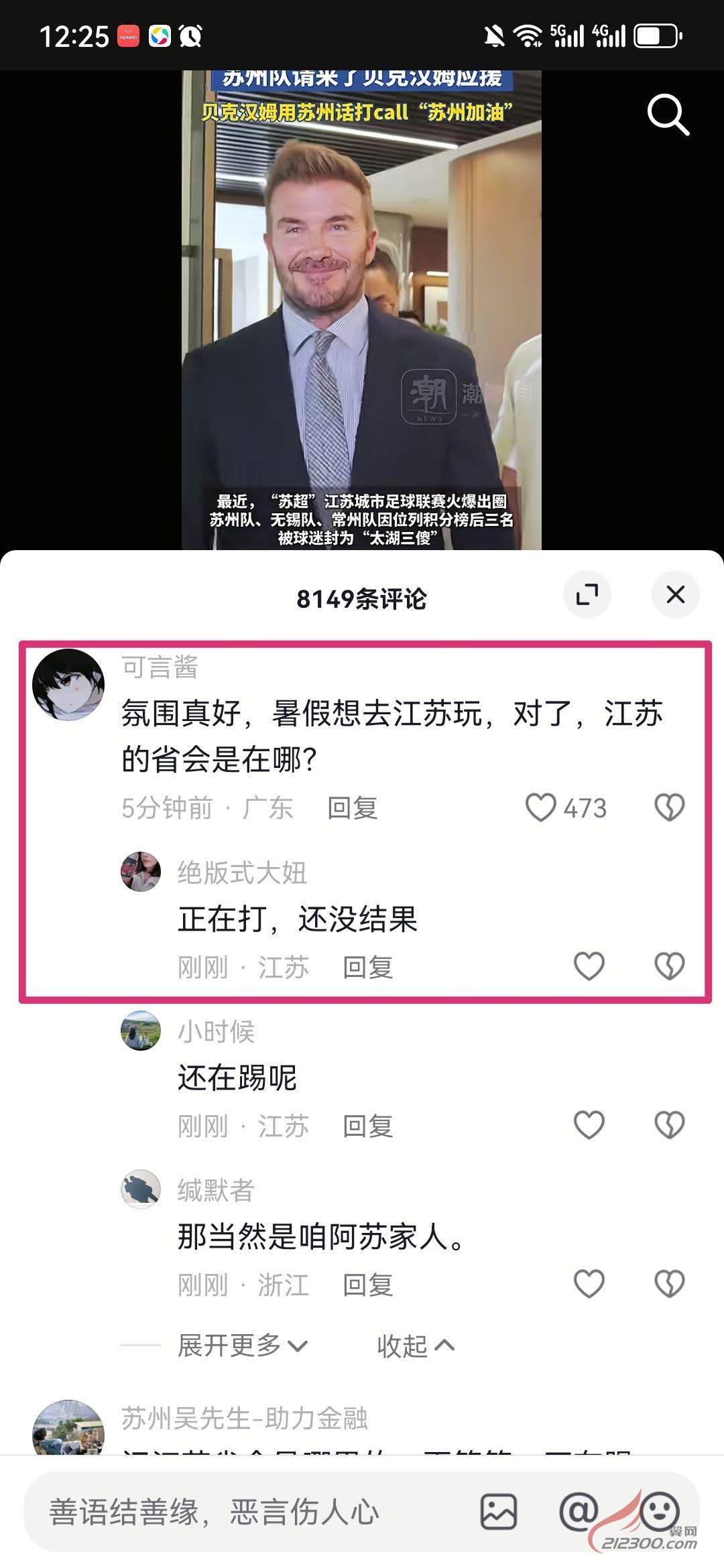Viewport: 724px width, 1568px height.
Task: Expand more replies with 展开更多
Action: coord(242,1345)
